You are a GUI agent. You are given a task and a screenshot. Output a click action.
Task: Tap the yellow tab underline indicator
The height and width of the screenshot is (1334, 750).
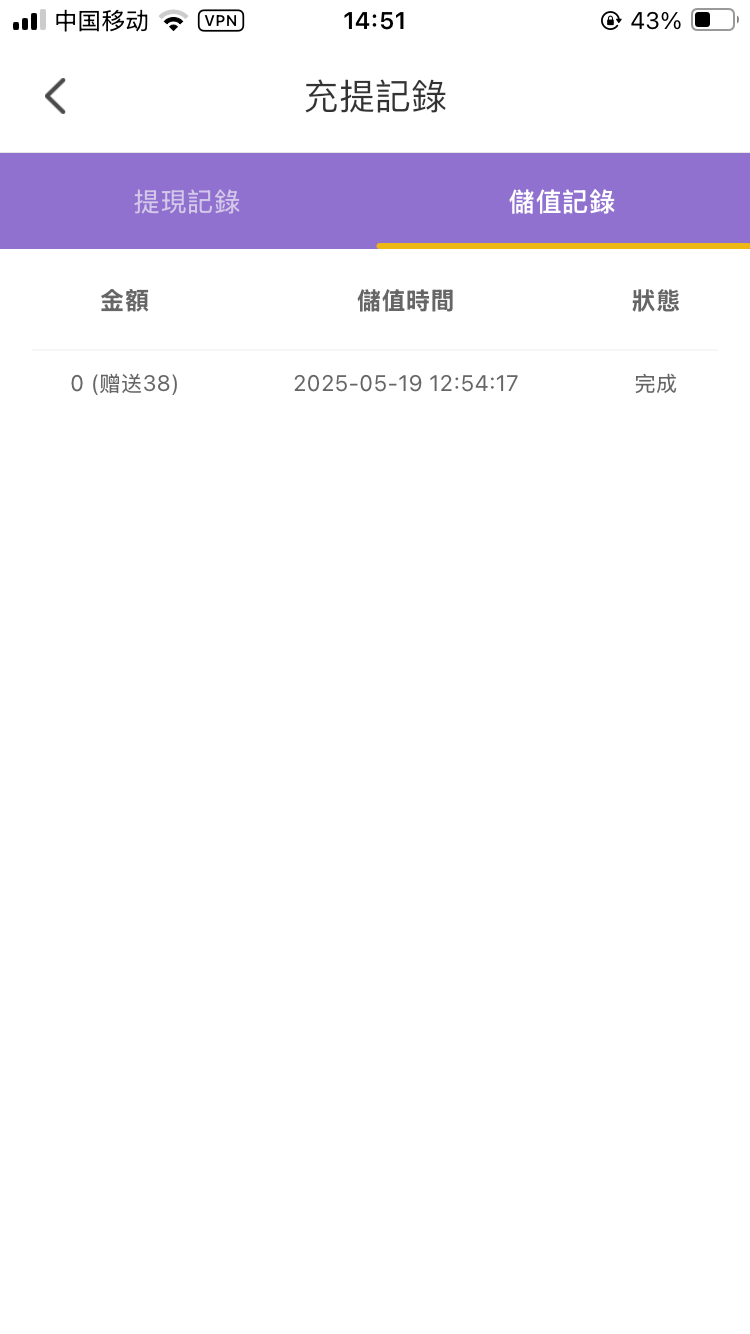[562, 245]
